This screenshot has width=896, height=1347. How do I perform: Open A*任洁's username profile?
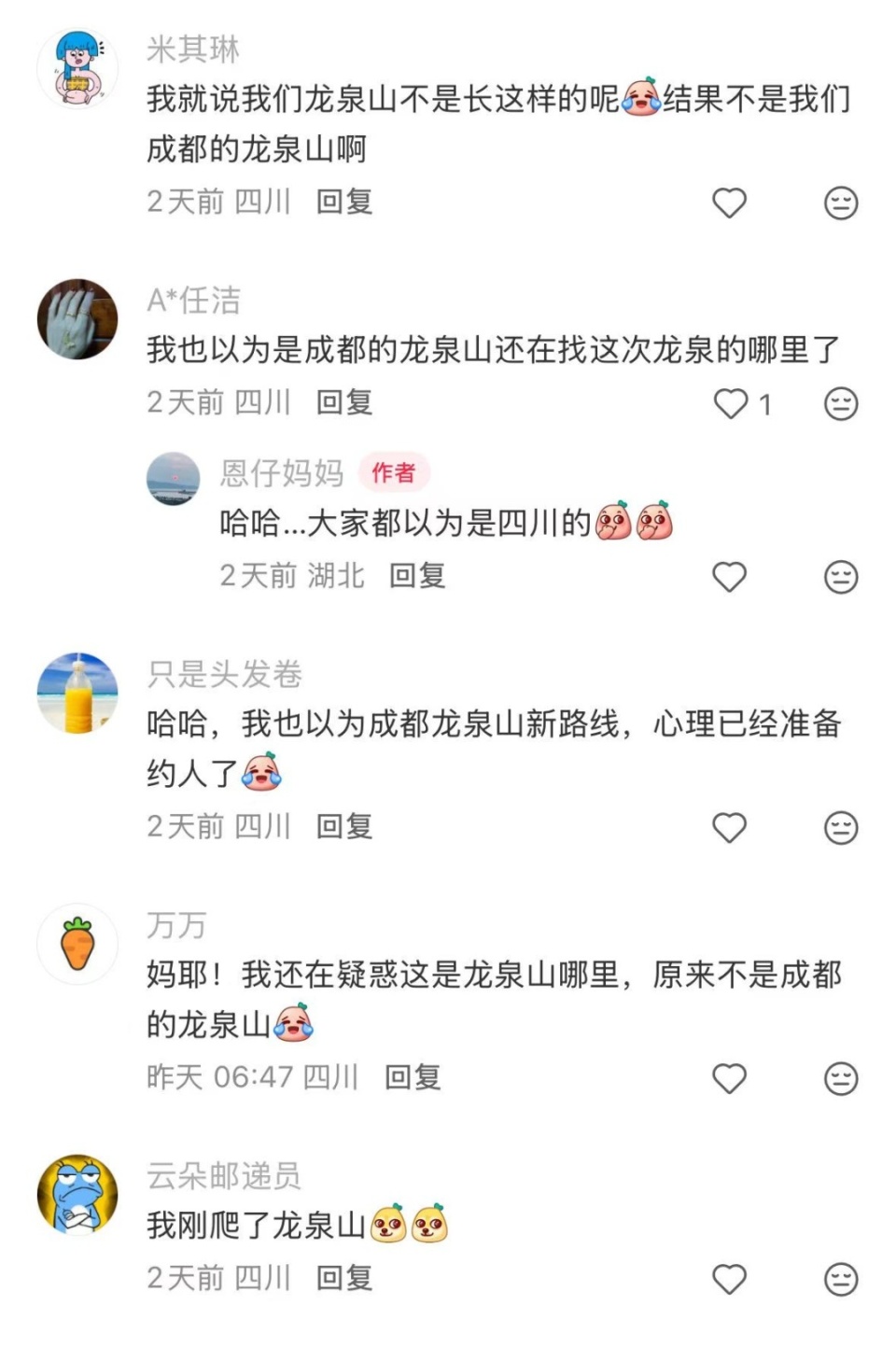click(x=192, y=300)
